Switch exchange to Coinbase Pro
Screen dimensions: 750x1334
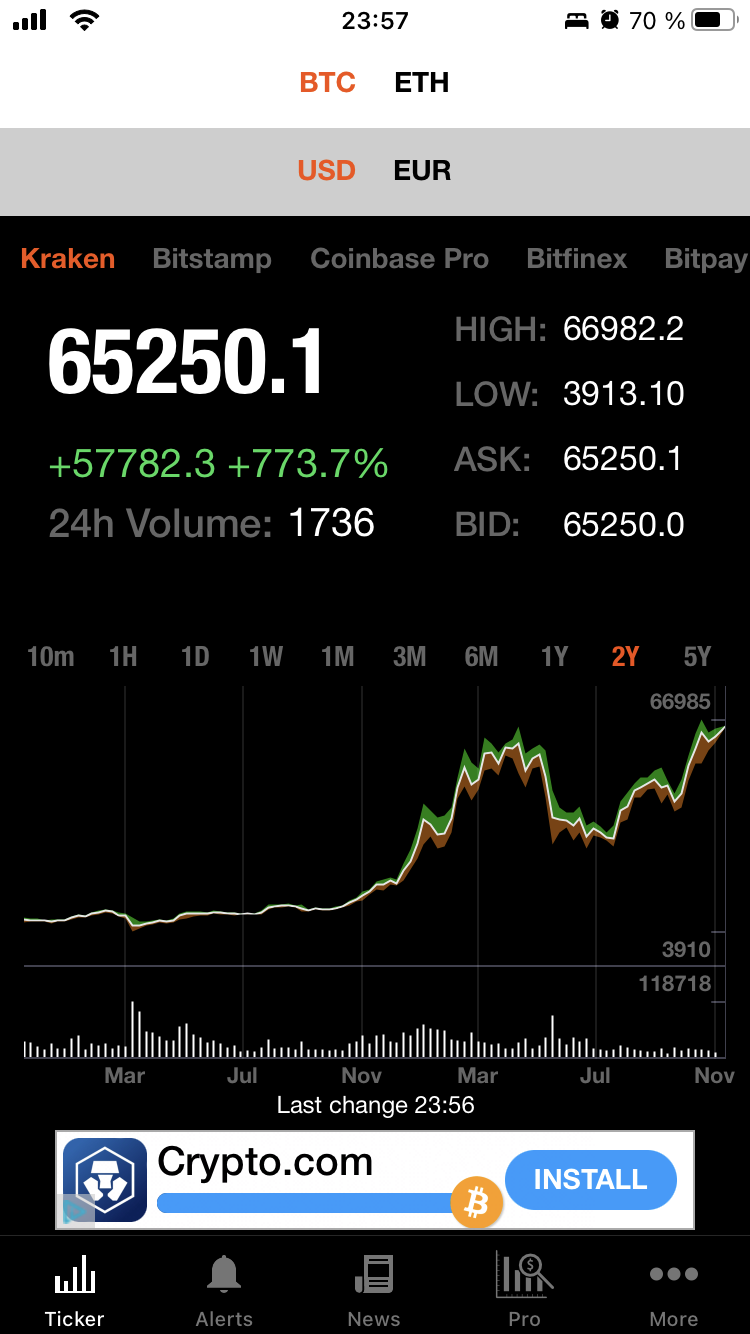pos(399,259)
